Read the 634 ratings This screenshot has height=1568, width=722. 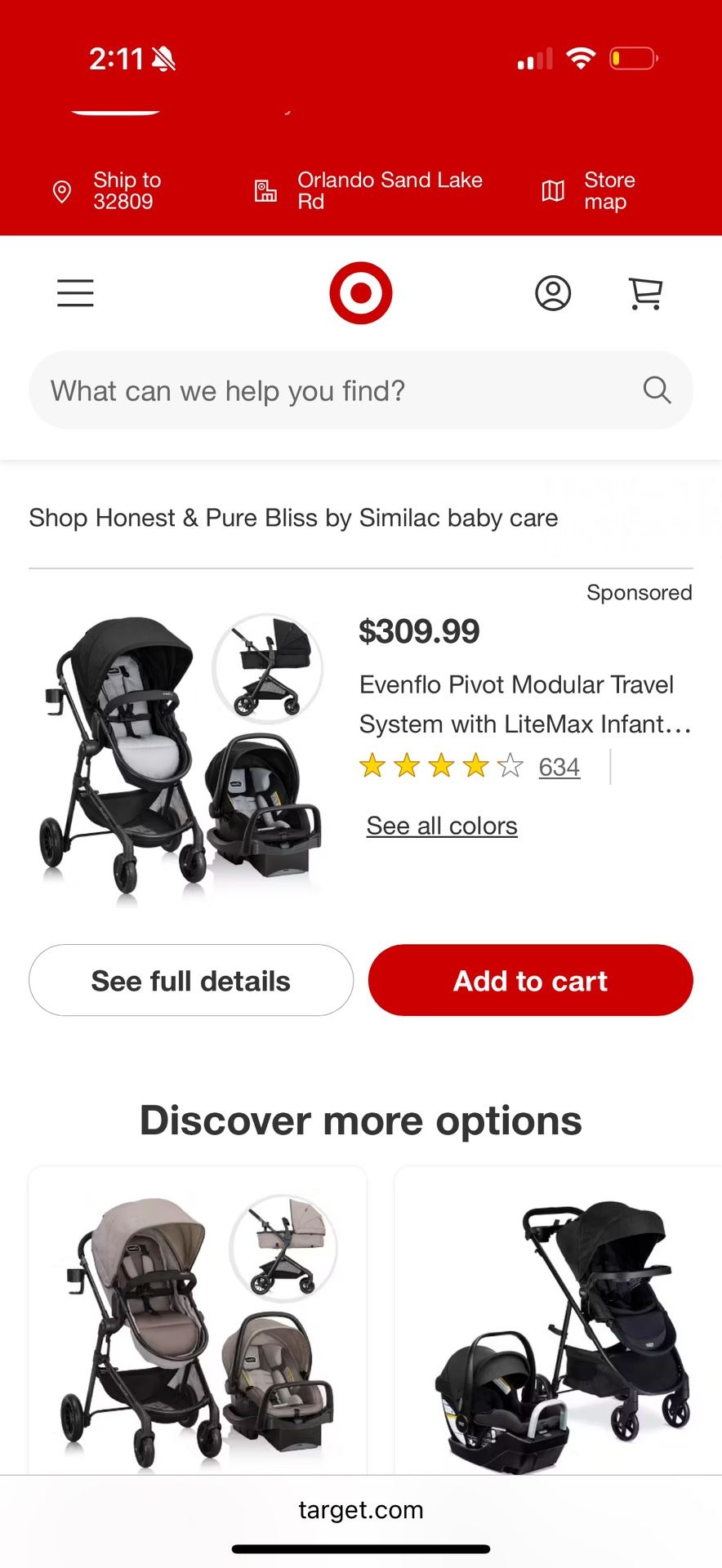(x=559, y=767)
